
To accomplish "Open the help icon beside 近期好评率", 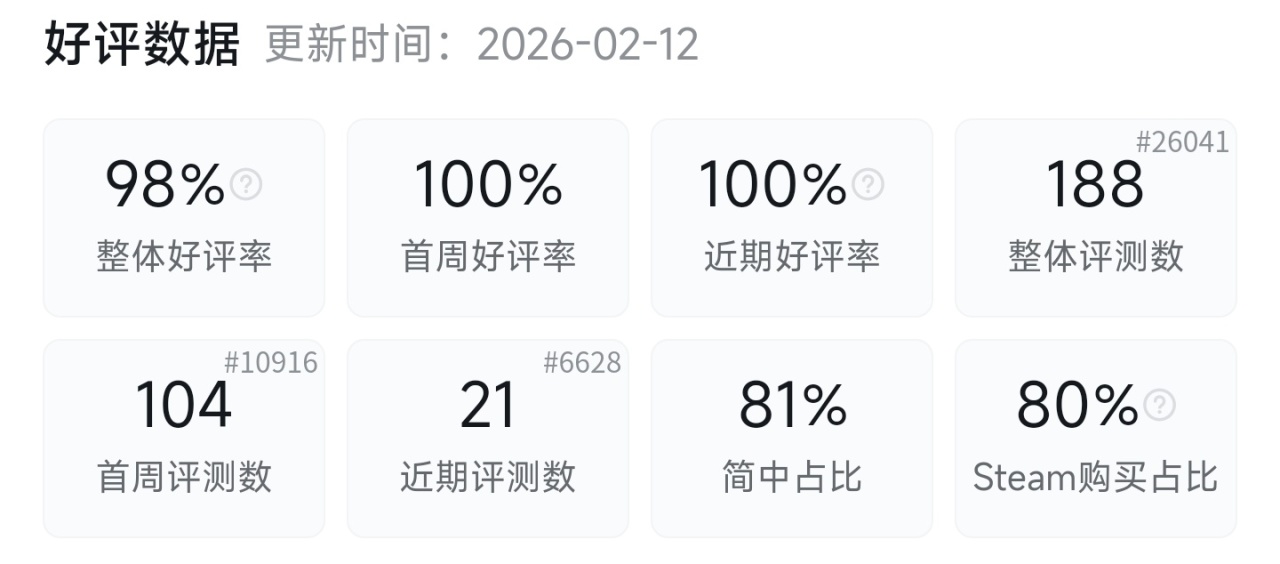I will pyautogui.click(x=868, y=185).
